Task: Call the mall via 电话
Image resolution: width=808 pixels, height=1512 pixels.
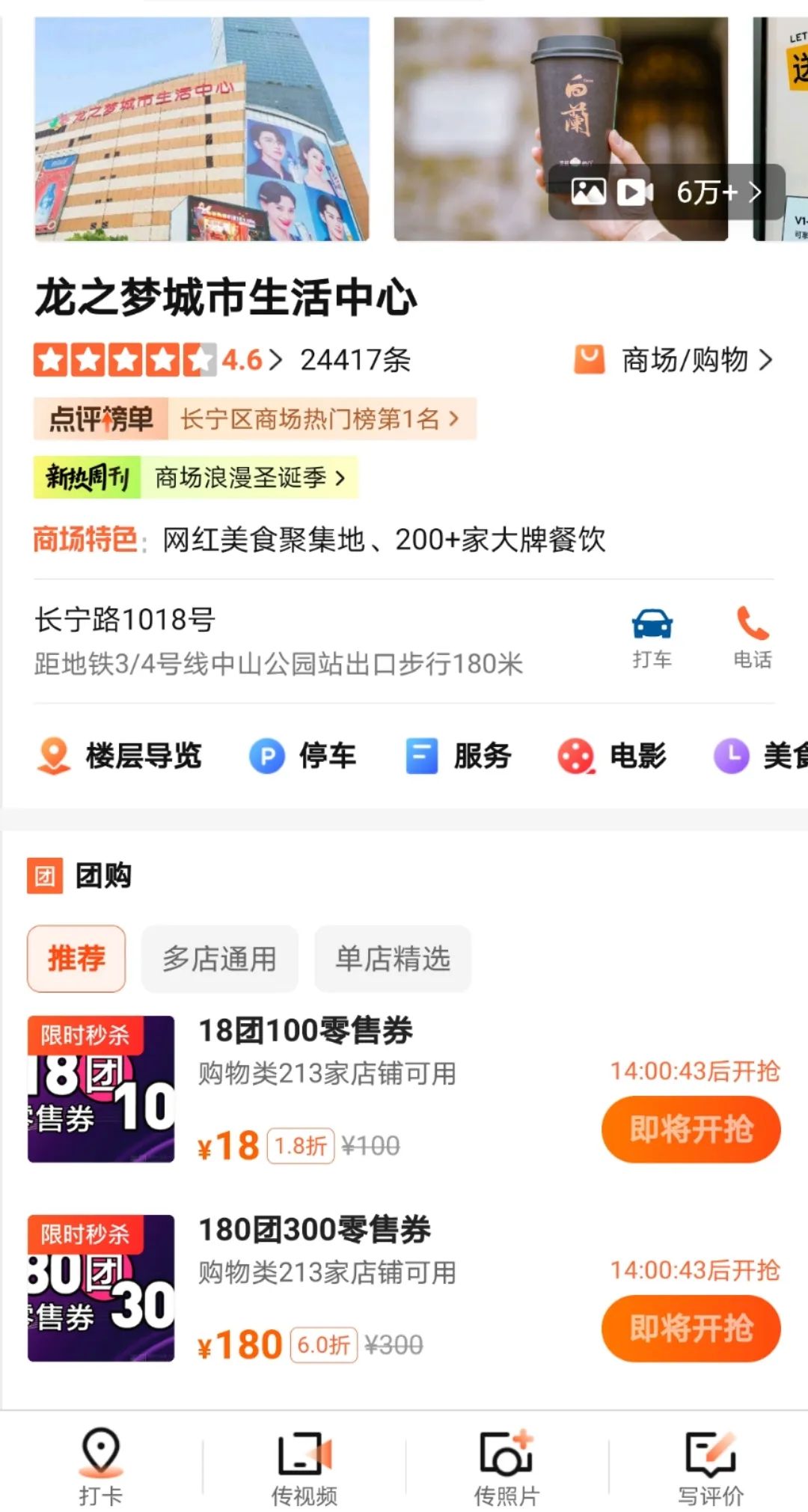Action: [x=752, y=638]
